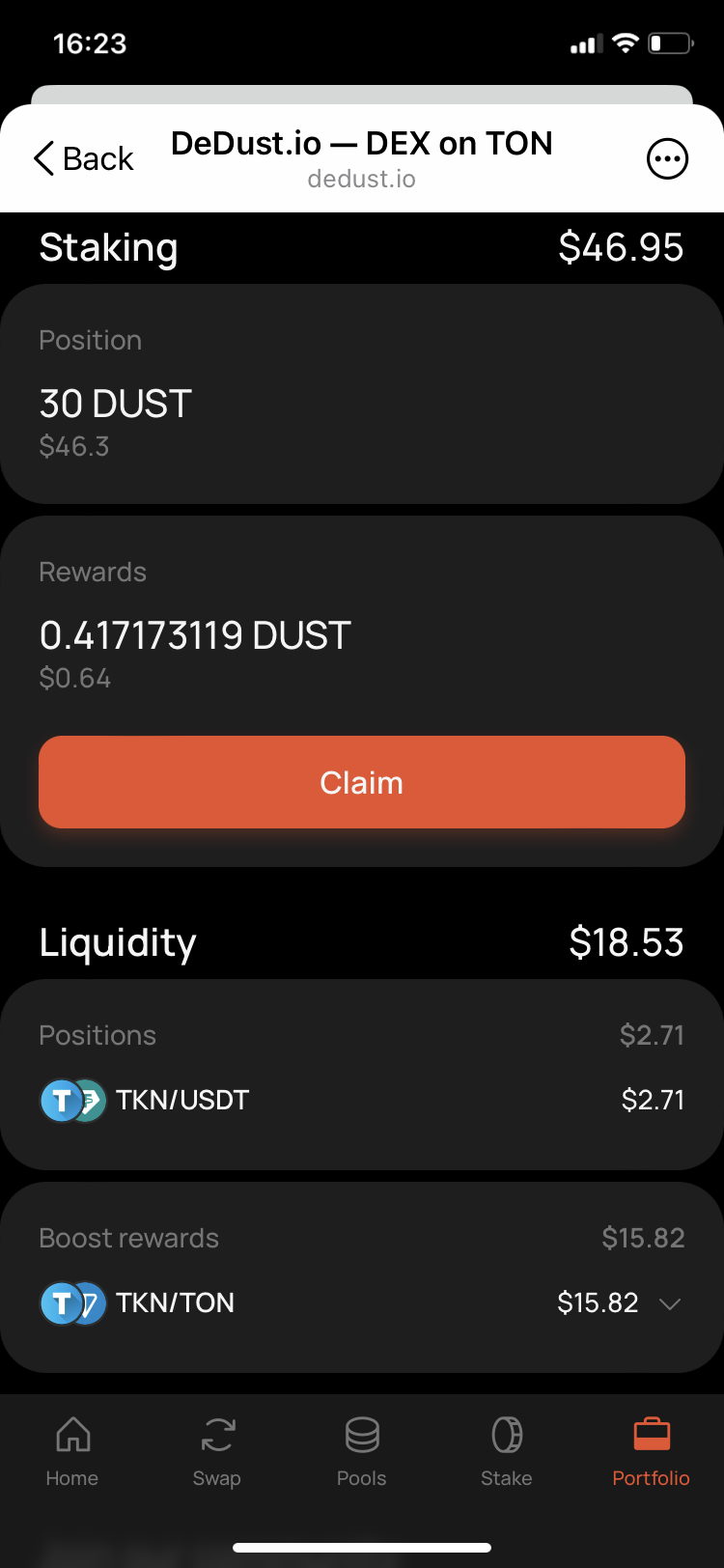Switch to the Swap tab
Screen dimensions: 724x1568
pos(217,1451)
